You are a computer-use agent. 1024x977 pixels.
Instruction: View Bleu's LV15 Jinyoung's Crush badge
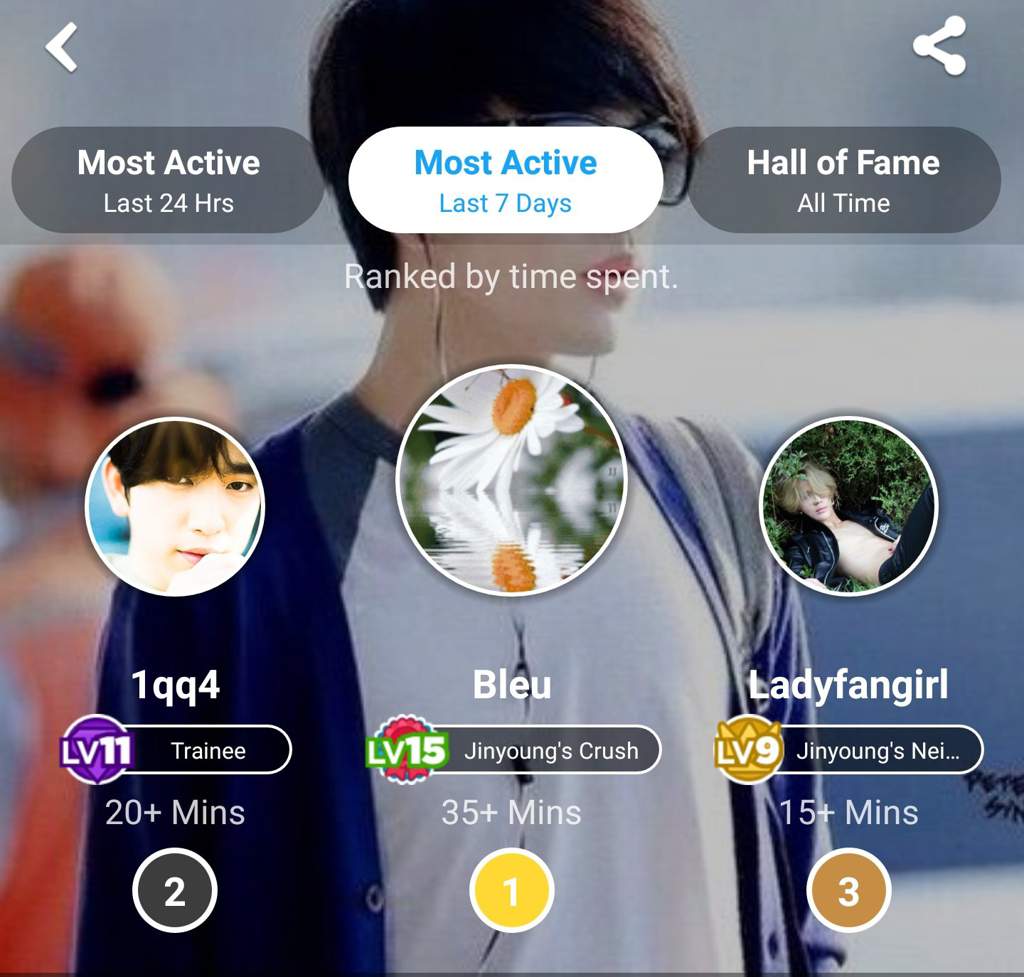tap(514, 750)
